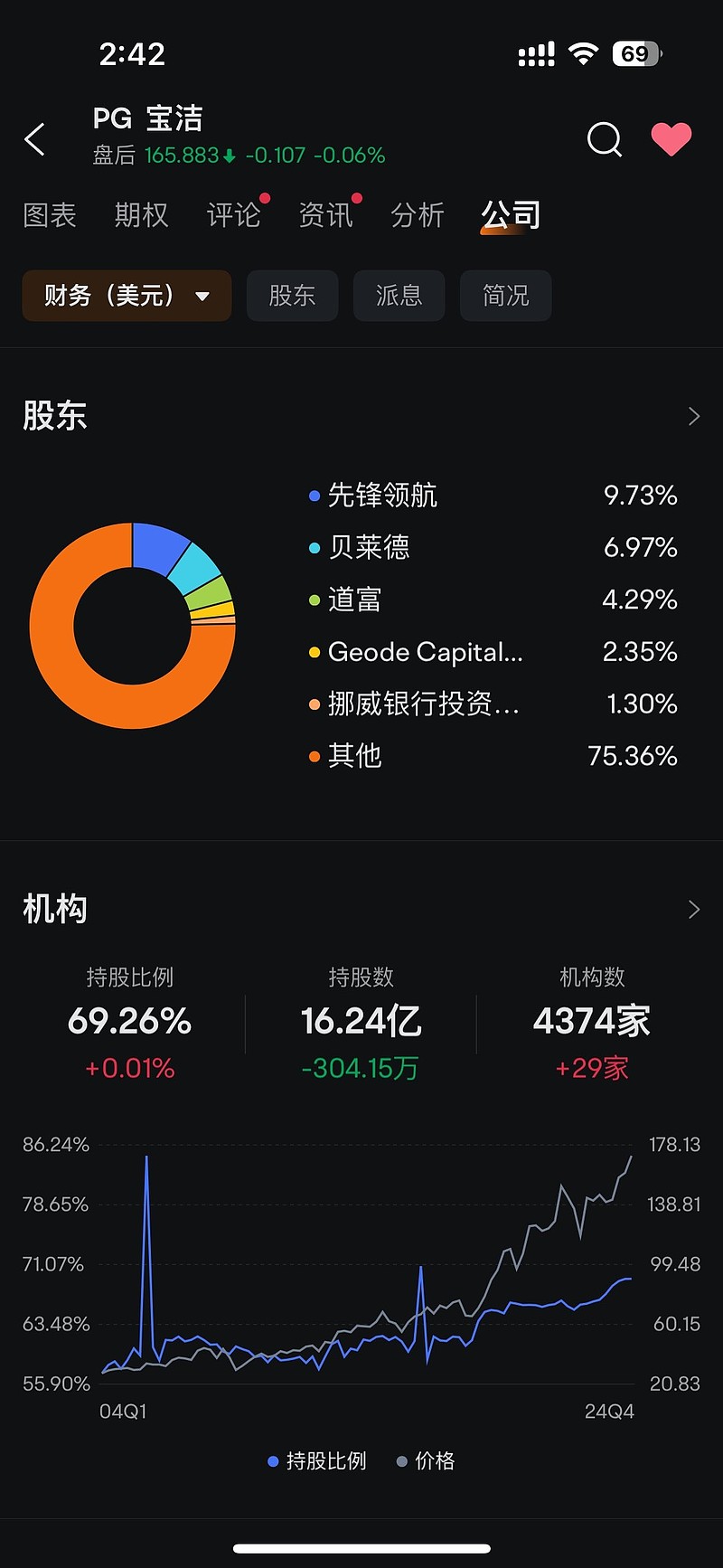Image resolution: width=723 pixels, height=1568 pixels.
Task: Open the 简况 button
Action: pos(505,296)
